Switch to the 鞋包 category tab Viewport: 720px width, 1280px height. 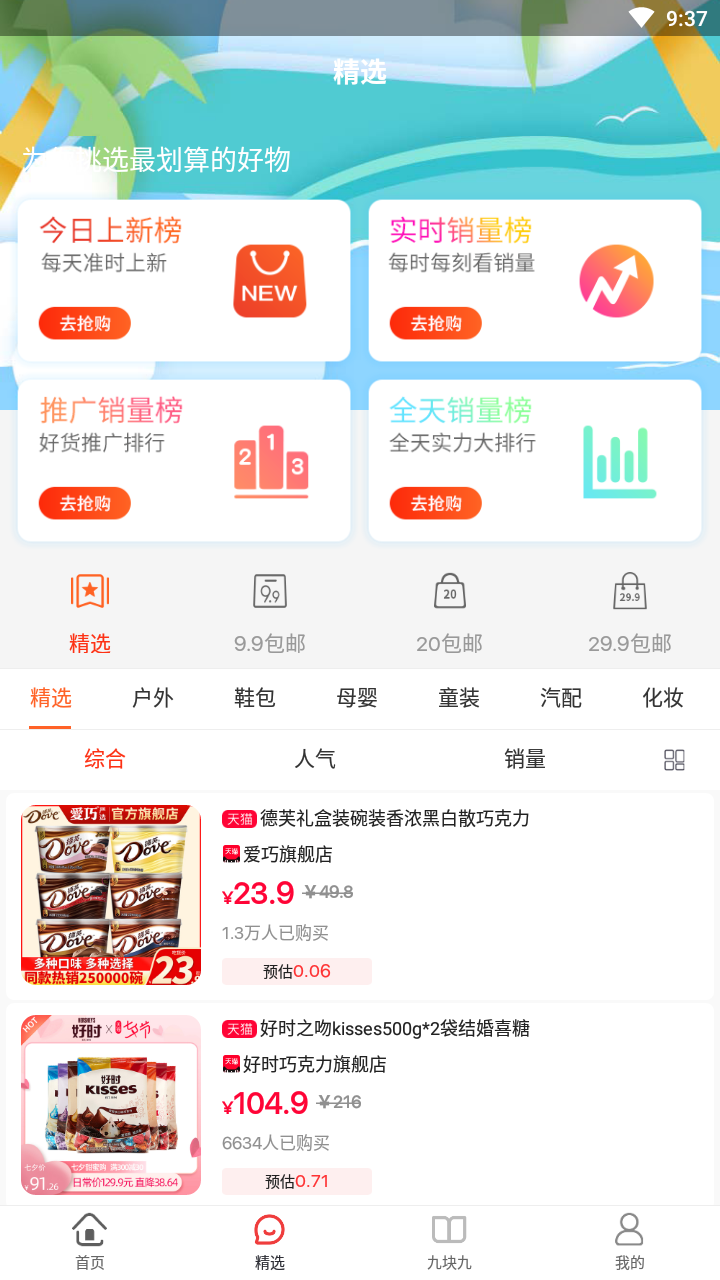coord(255,698)
